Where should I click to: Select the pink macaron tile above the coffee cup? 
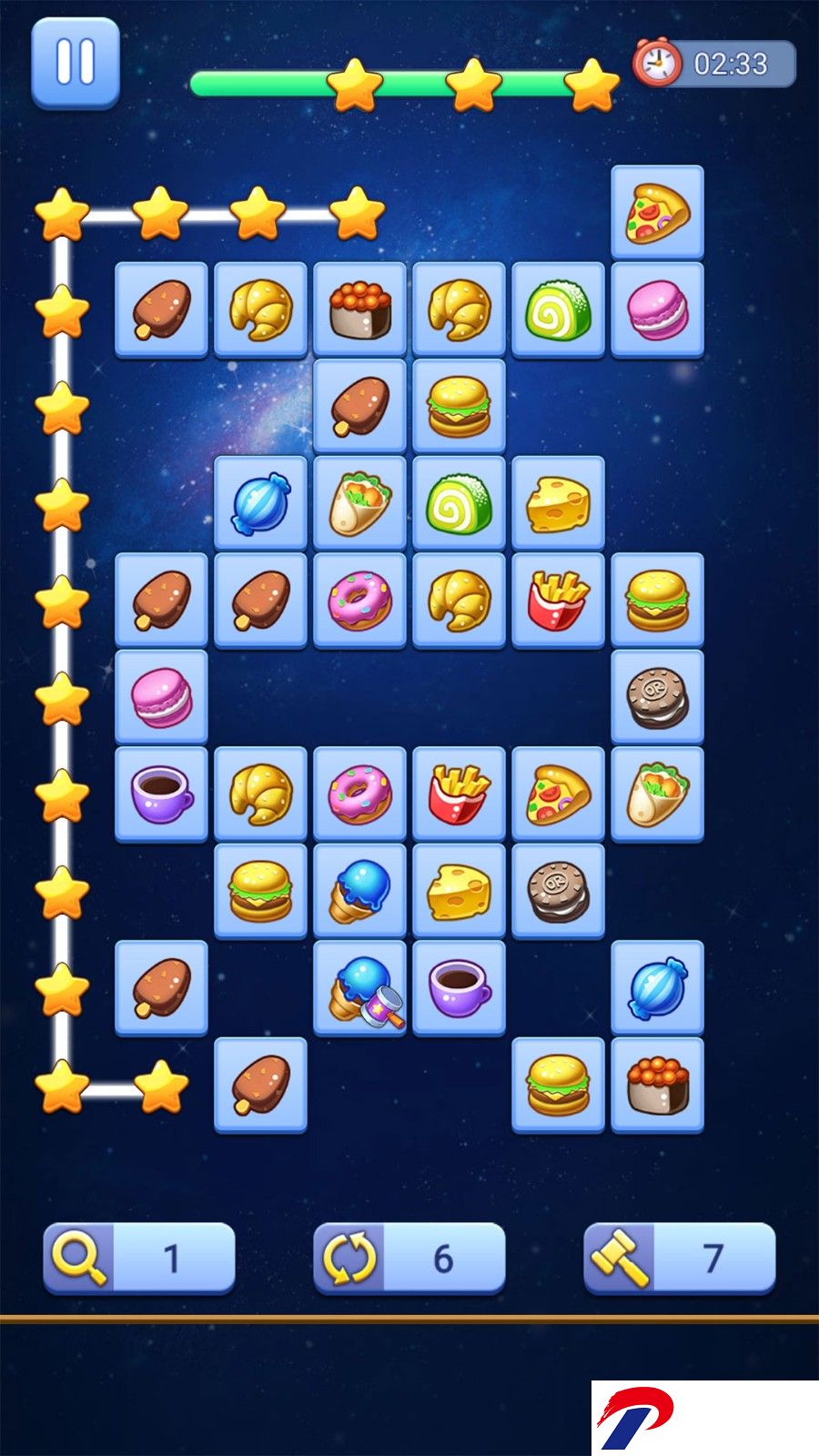pyautogui.click(x=161, y=697)
